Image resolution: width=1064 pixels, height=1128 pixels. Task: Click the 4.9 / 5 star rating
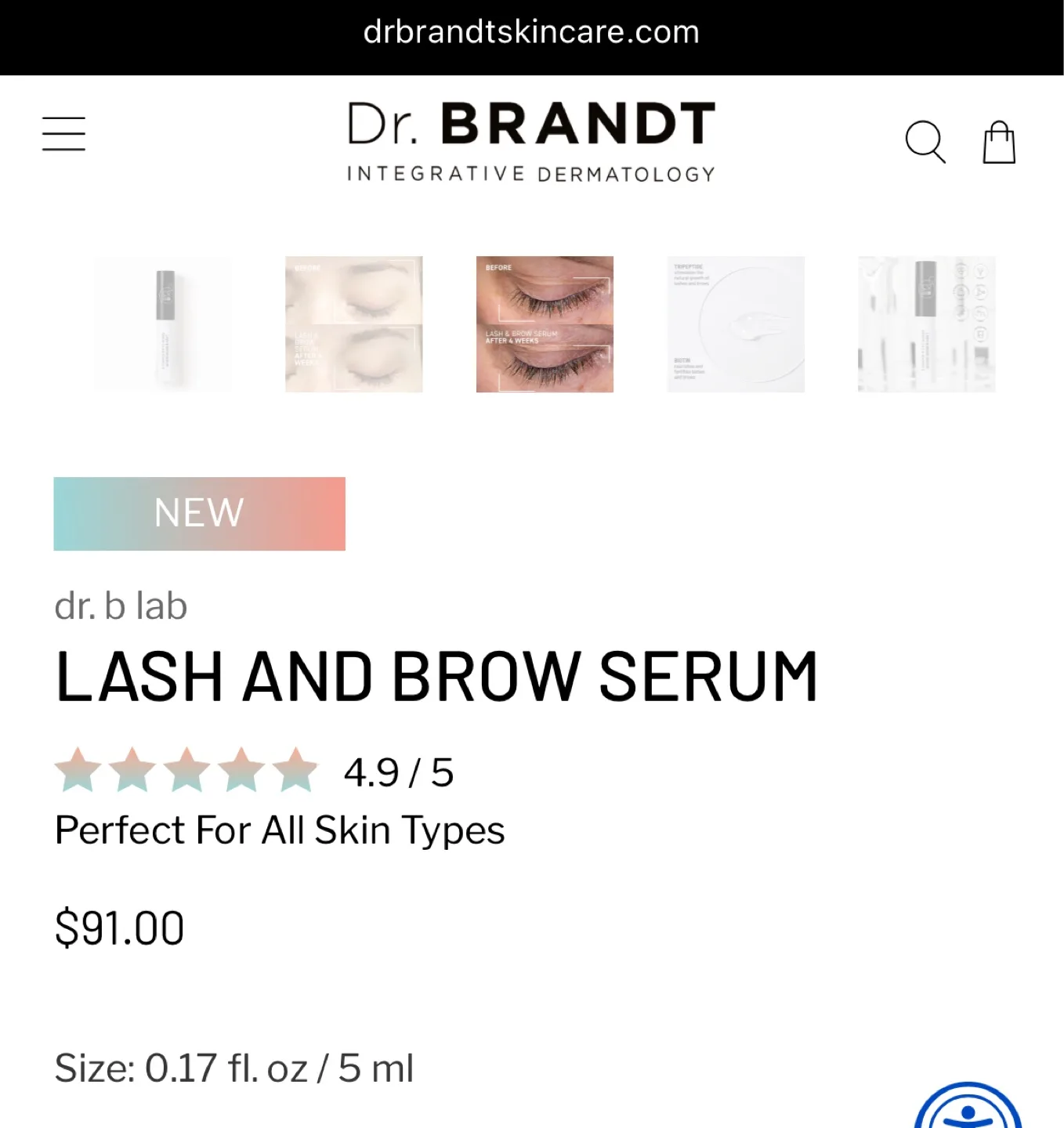(398, 772)
